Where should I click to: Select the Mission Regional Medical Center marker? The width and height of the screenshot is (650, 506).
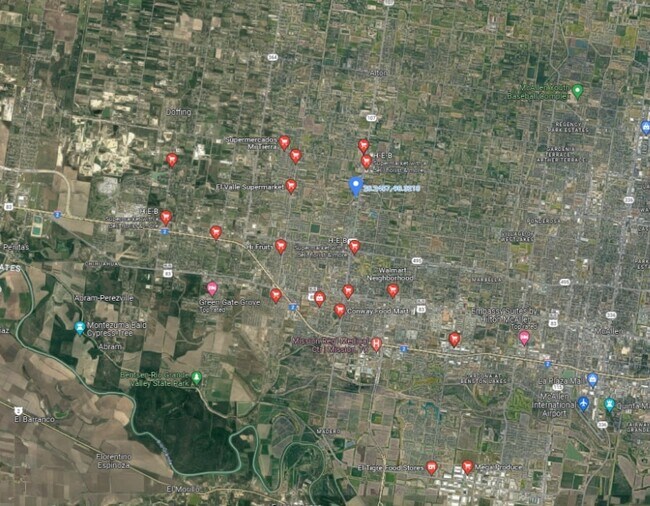(x=376, y=344)
